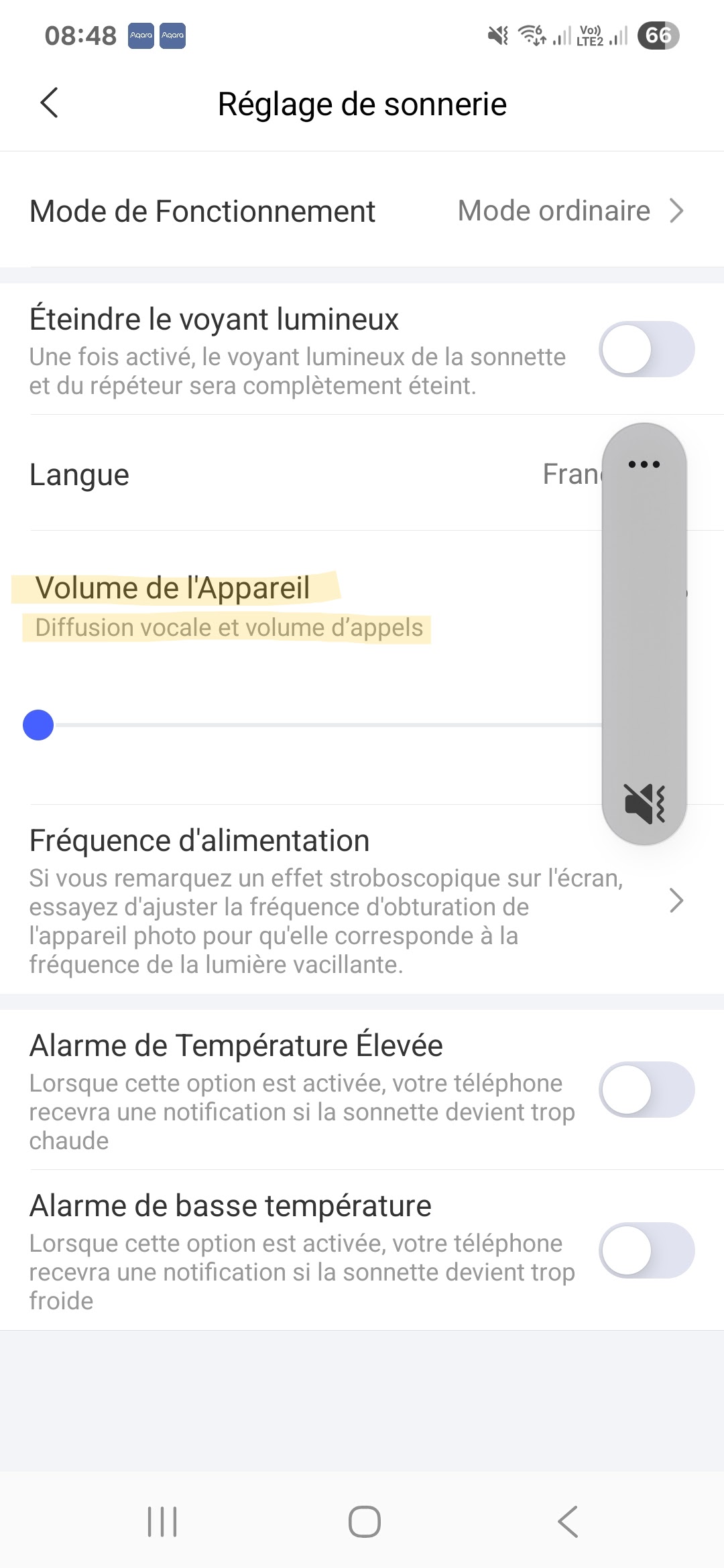Open recent apps from navigation bar

(x=162, y=1521)
